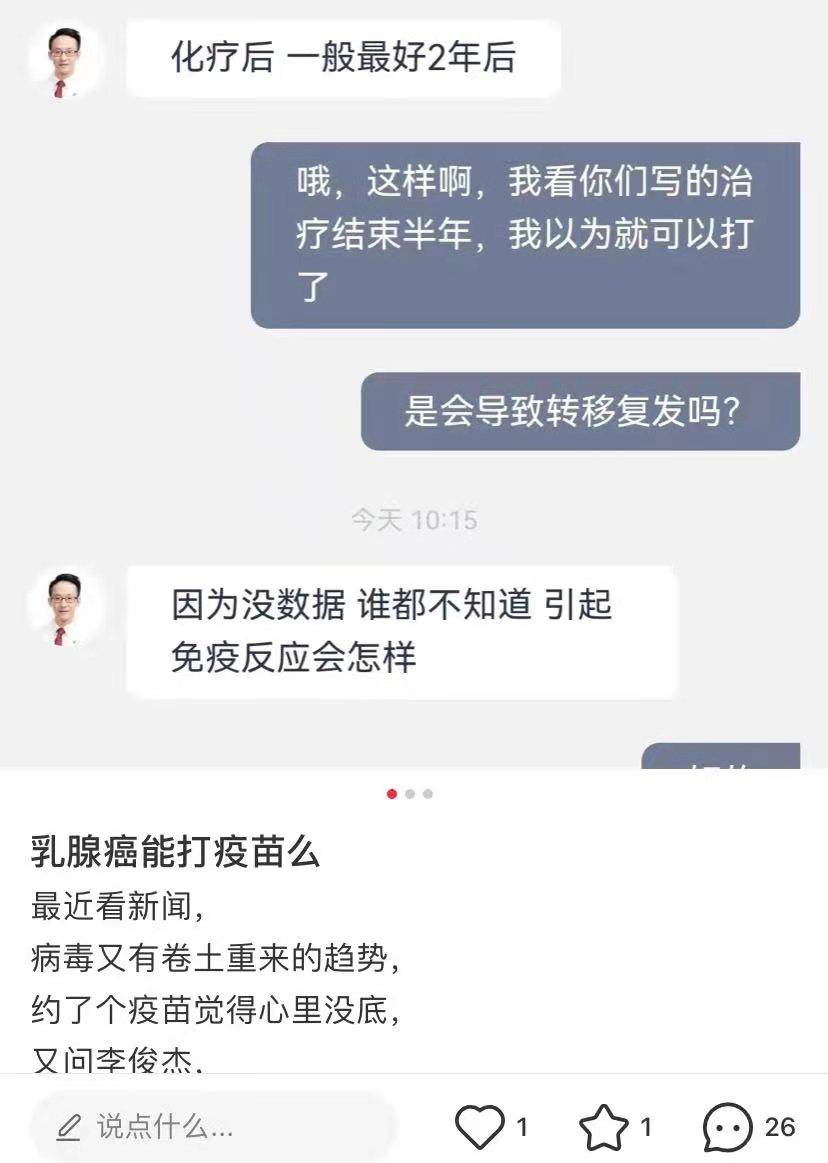Save the post using the star icon

click(603, 1128)
